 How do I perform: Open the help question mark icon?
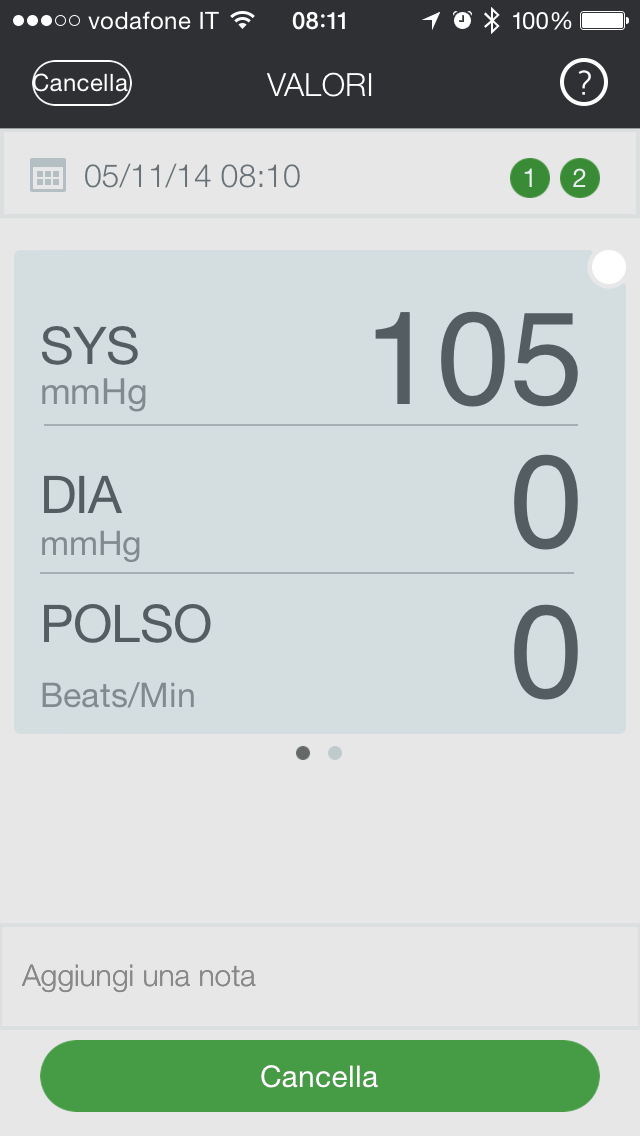(x=583, y=85)
